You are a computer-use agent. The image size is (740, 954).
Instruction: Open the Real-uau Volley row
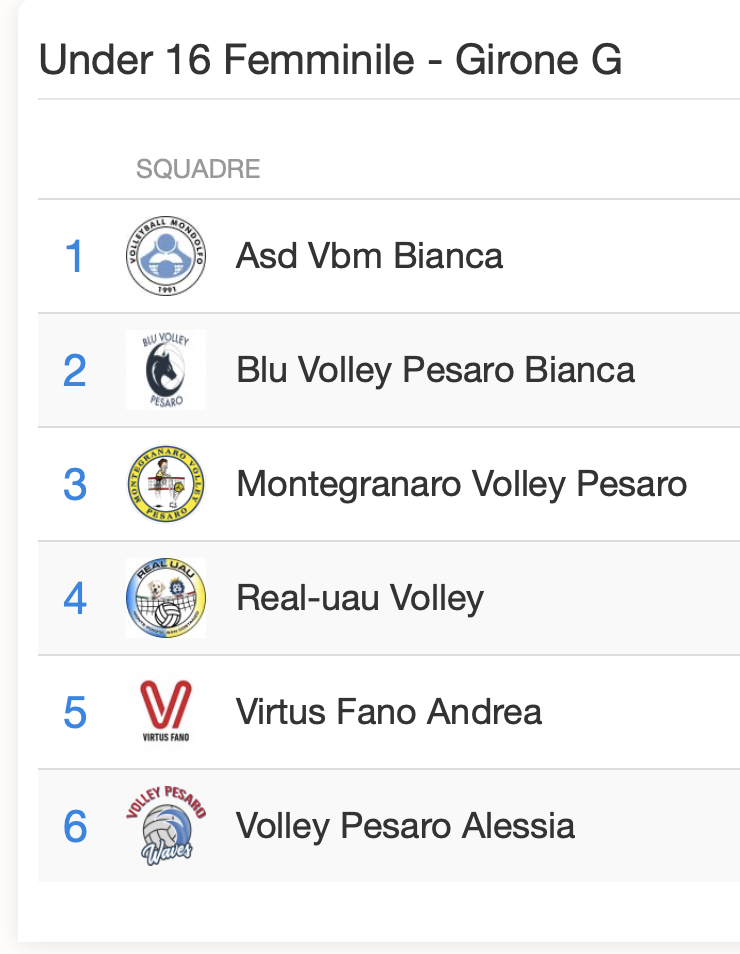click(360, 599)
